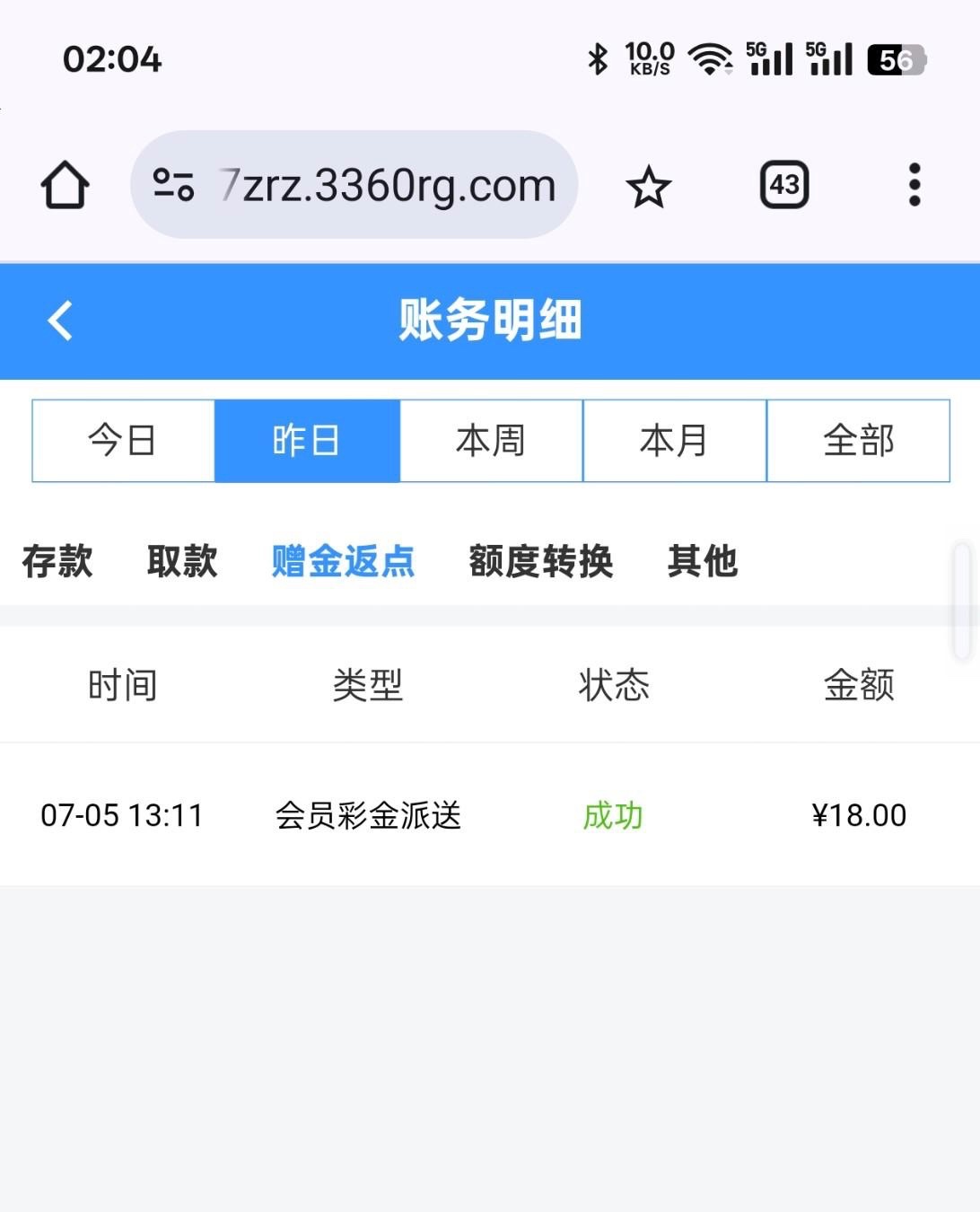The image size is (980, 1212).
Task: Show 本月 records
Action: [674, 441]
